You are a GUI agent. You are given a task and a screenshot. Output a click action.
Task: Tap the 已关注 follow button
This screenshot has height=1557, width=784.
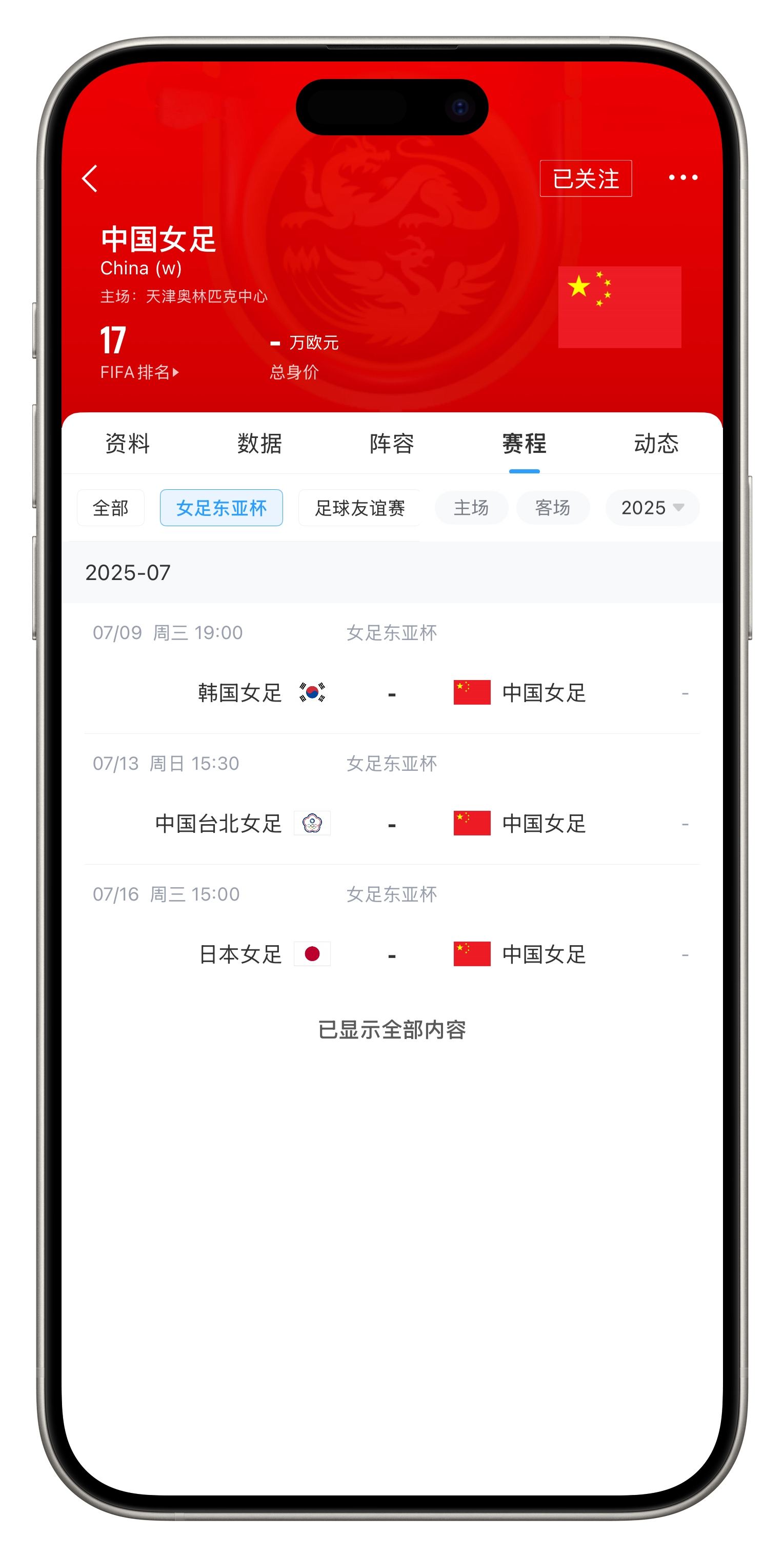[x=585, y=178]
